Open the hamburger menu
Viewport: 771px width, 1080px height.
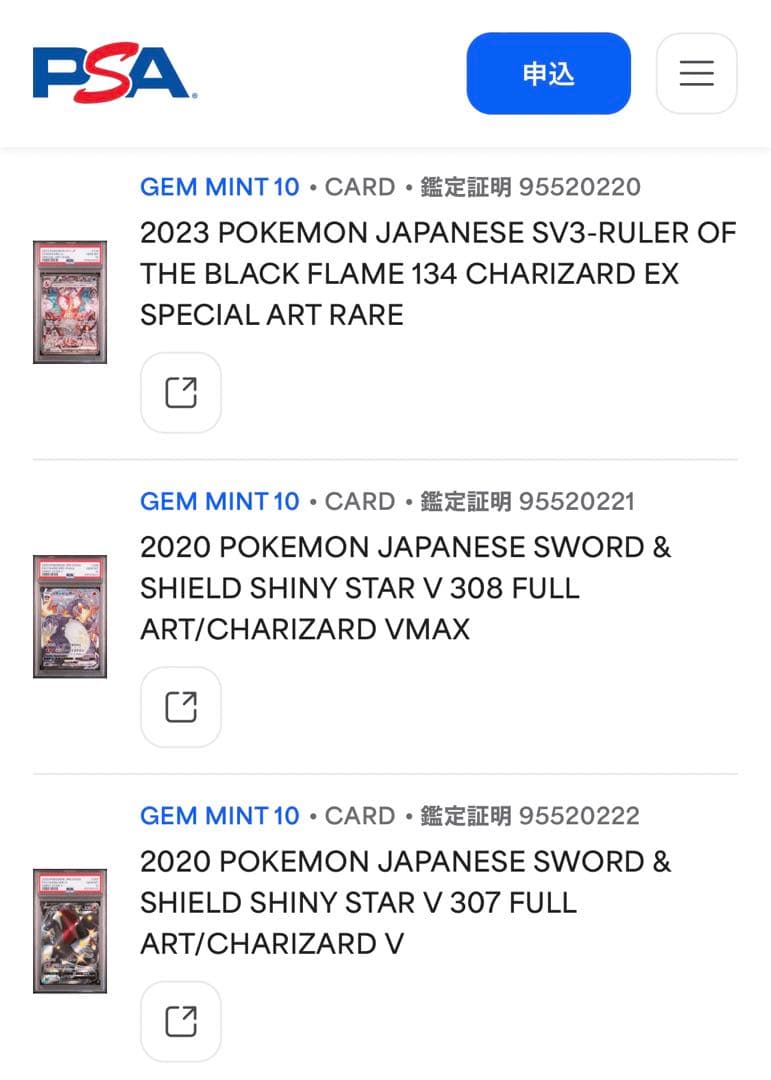pyautogui.click(x=696, y=74)
